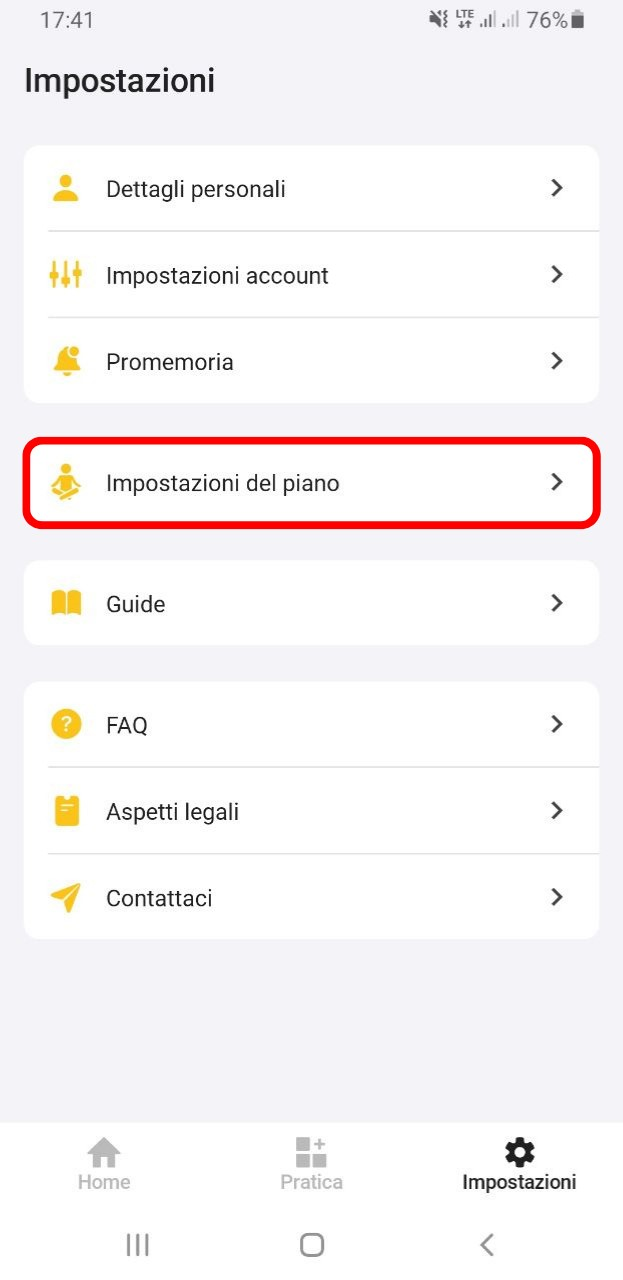Switch to the Pratica tab
This screenshot has width=623, height=1280.
[311, 1165]
